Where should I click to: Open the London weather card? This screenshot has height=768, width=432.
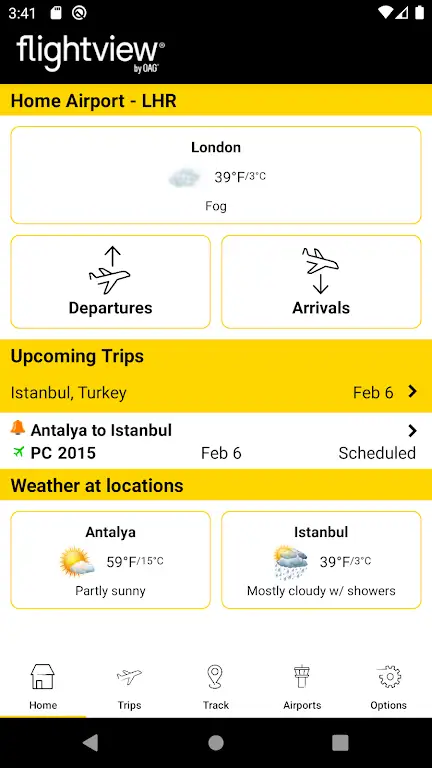216,175
